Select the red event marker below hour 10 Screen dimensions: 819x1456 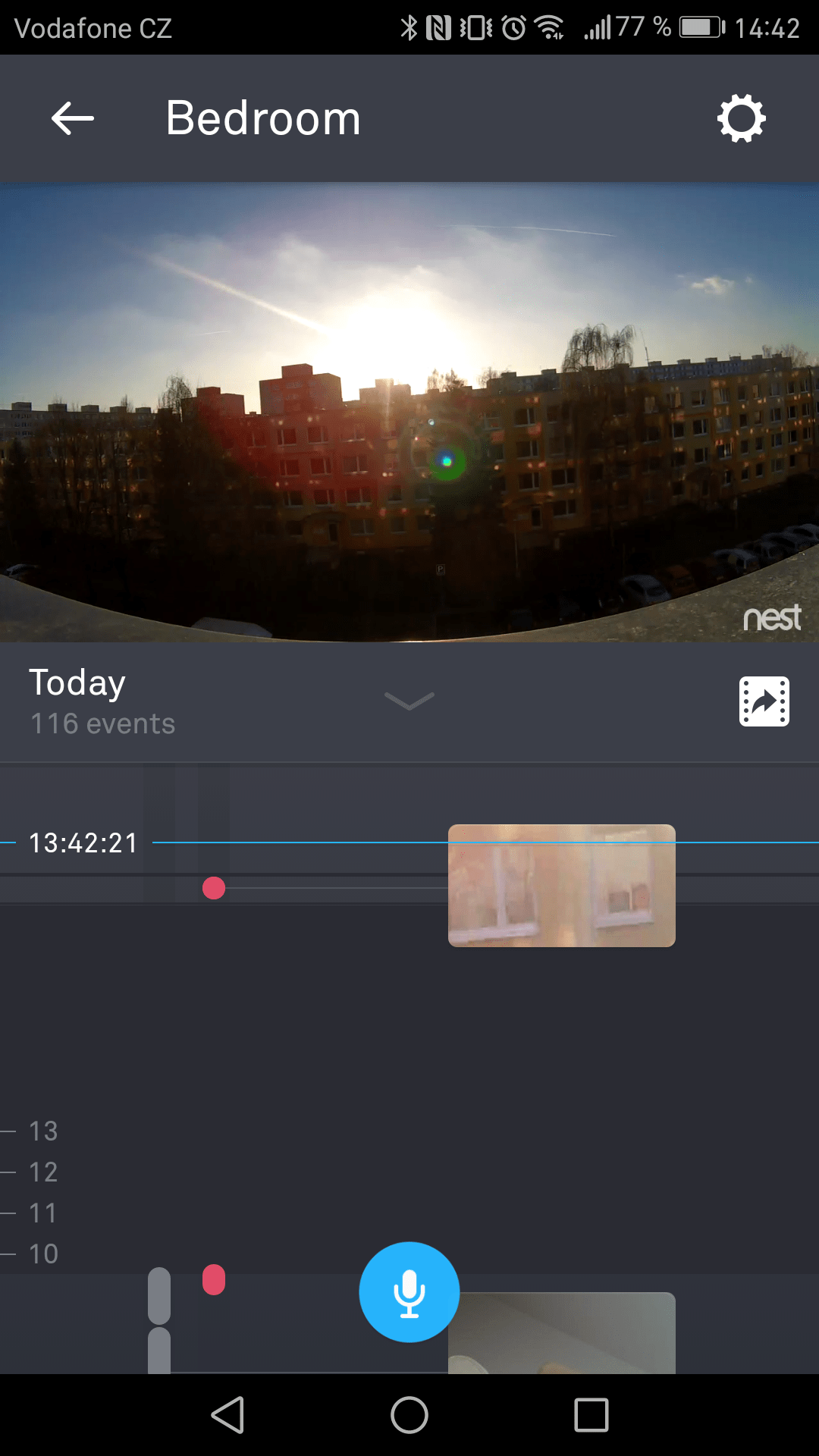(214, 1279)
